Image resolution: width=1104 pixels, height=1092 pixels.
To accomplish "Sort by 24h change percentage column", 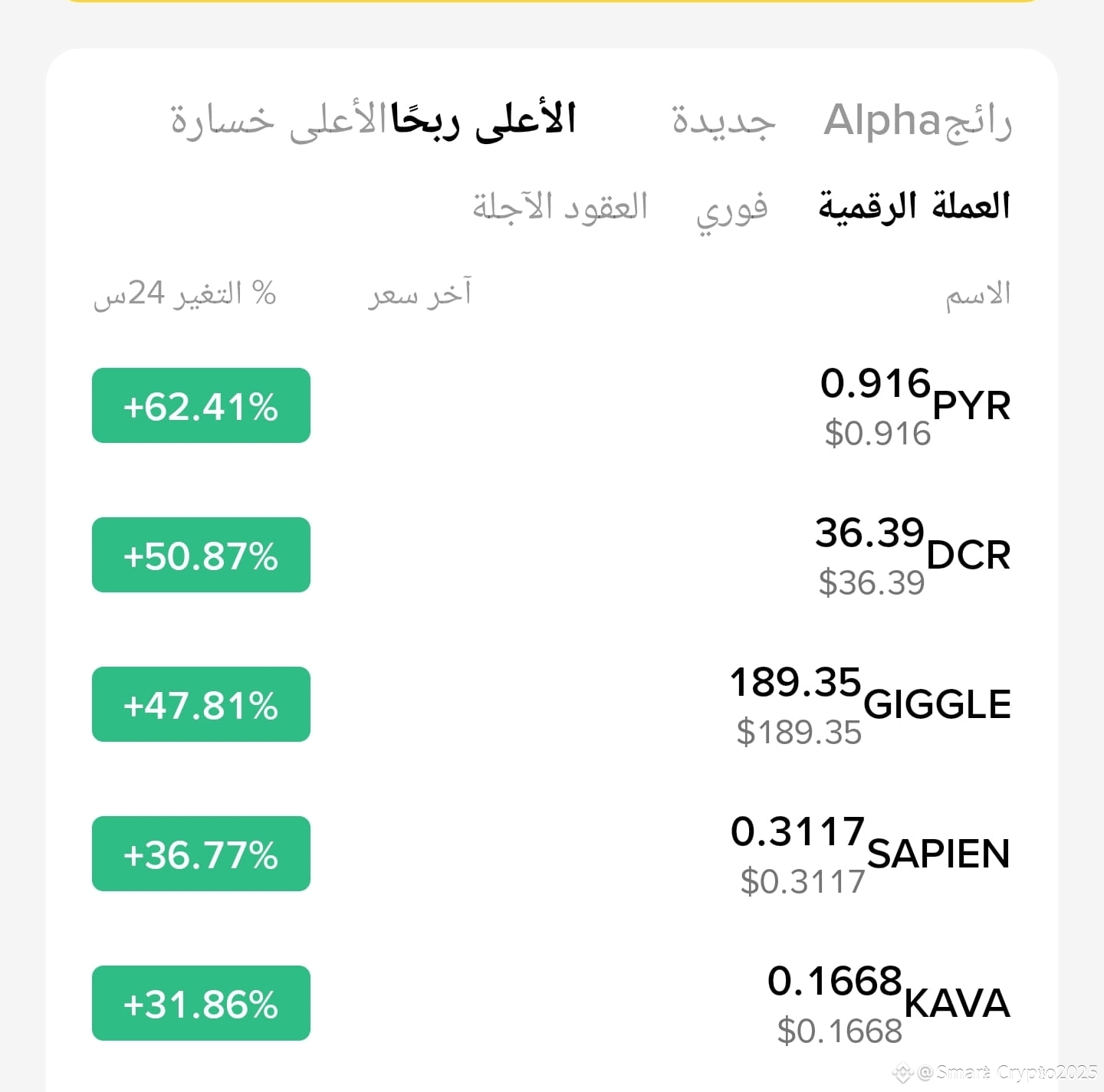I will pos(185,293).
